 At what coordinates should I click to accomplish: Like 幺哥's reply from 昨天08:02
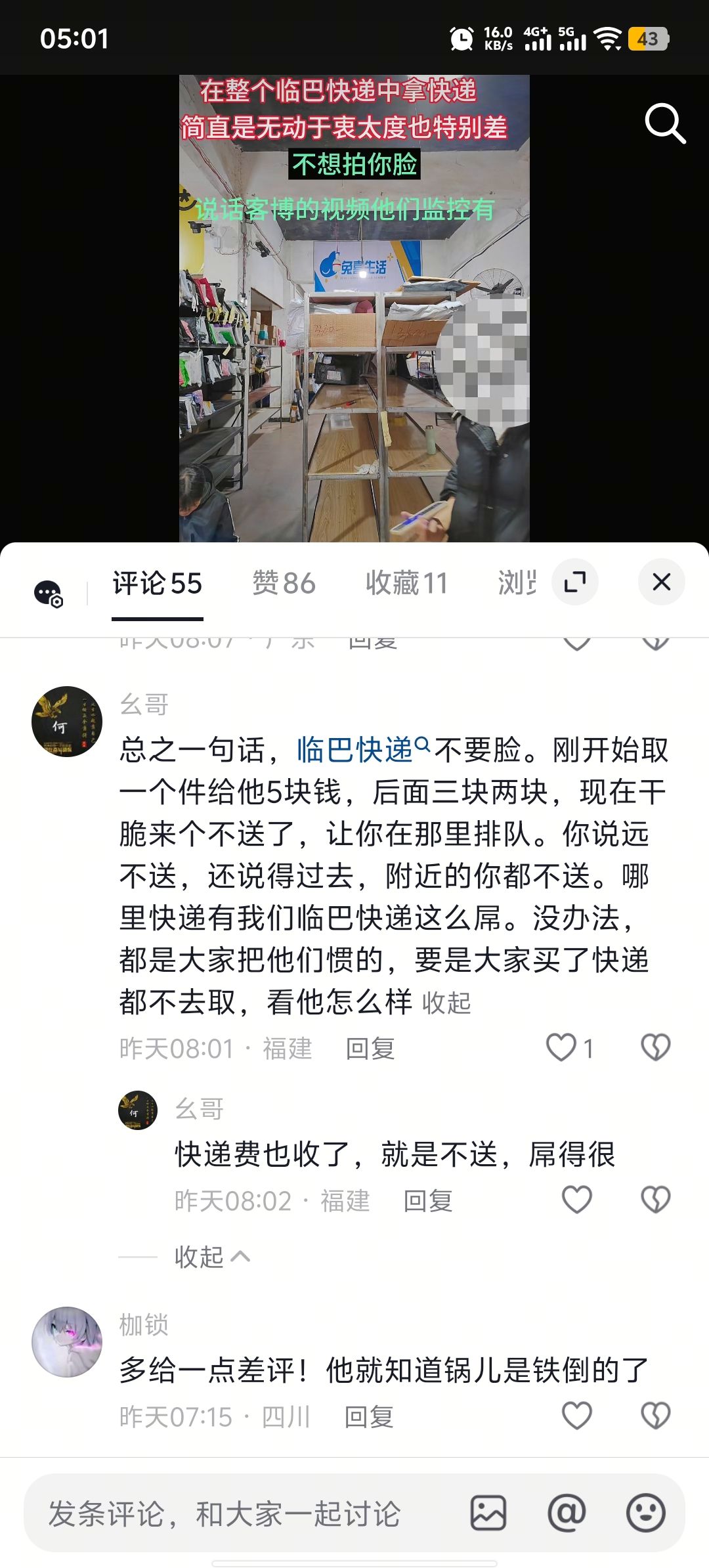(x=577, y=1200)
